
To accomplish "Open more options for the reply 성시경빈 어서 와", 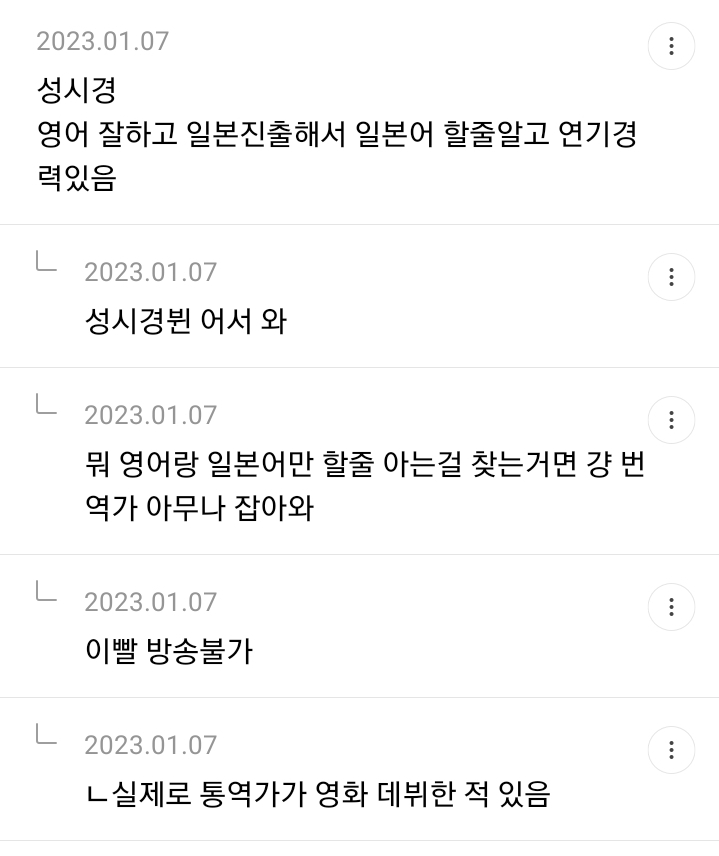I will tap(671, 277).
